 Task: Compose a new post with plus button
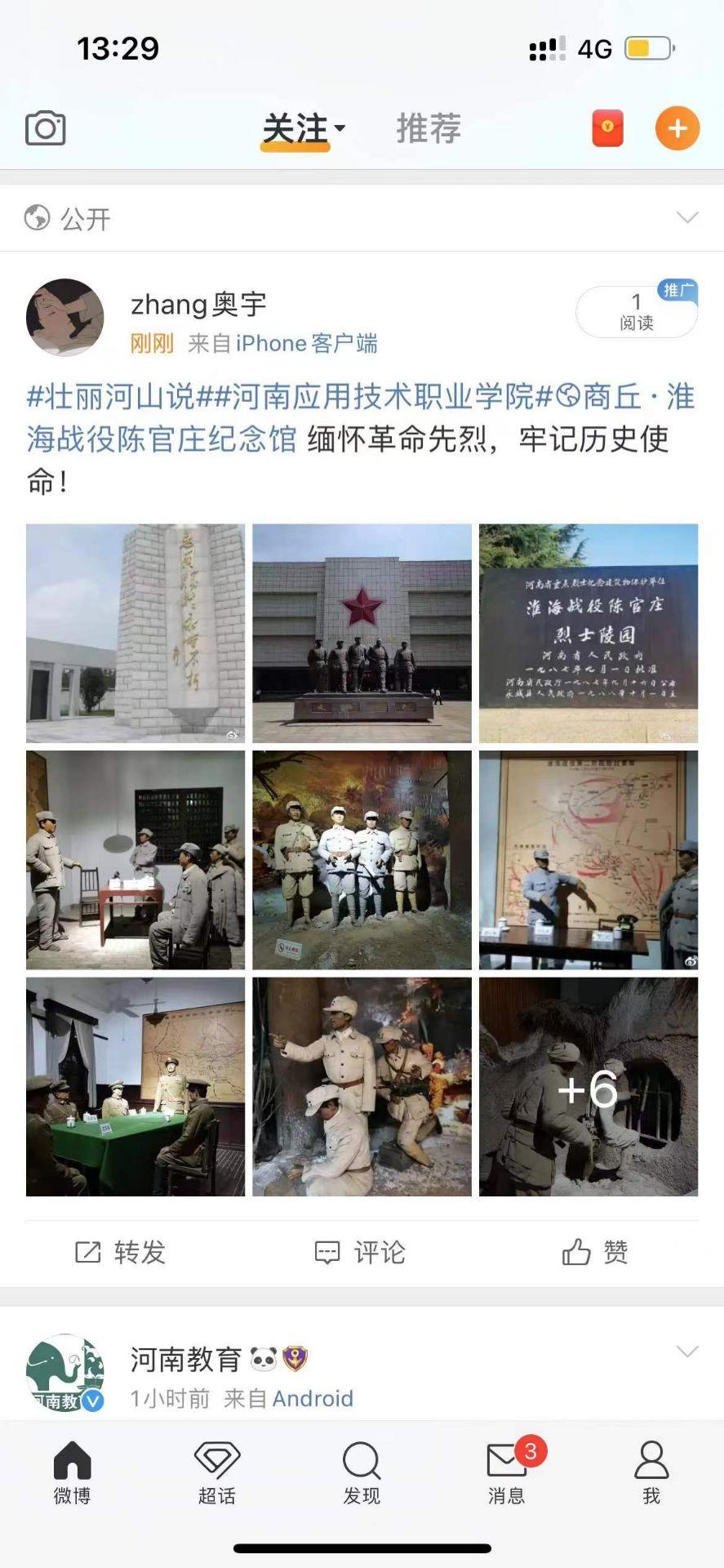677,128
